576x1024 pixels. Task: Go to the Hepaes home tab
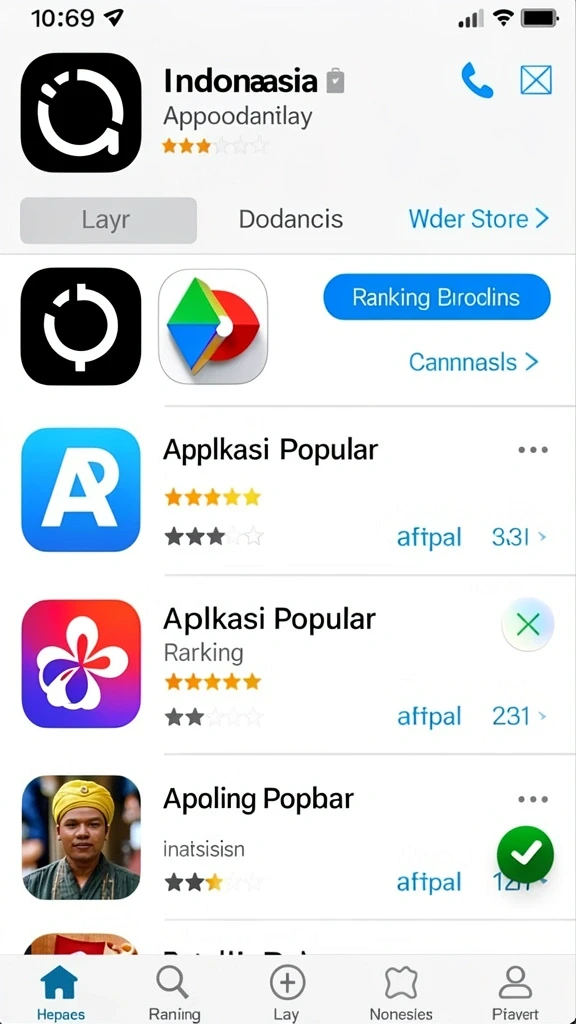coord(59,992)
